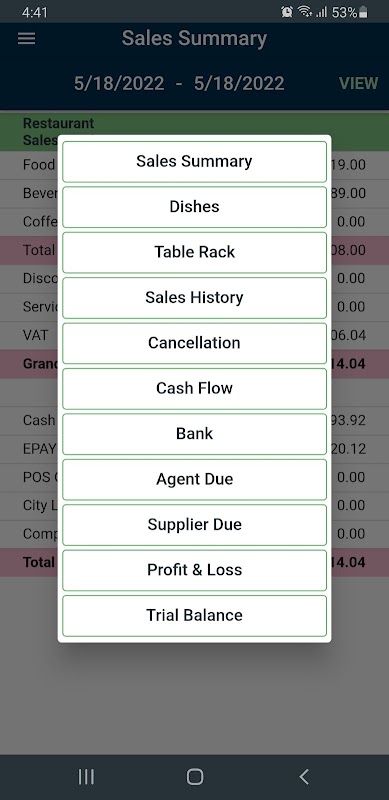Open Sales History

[194, 297]
